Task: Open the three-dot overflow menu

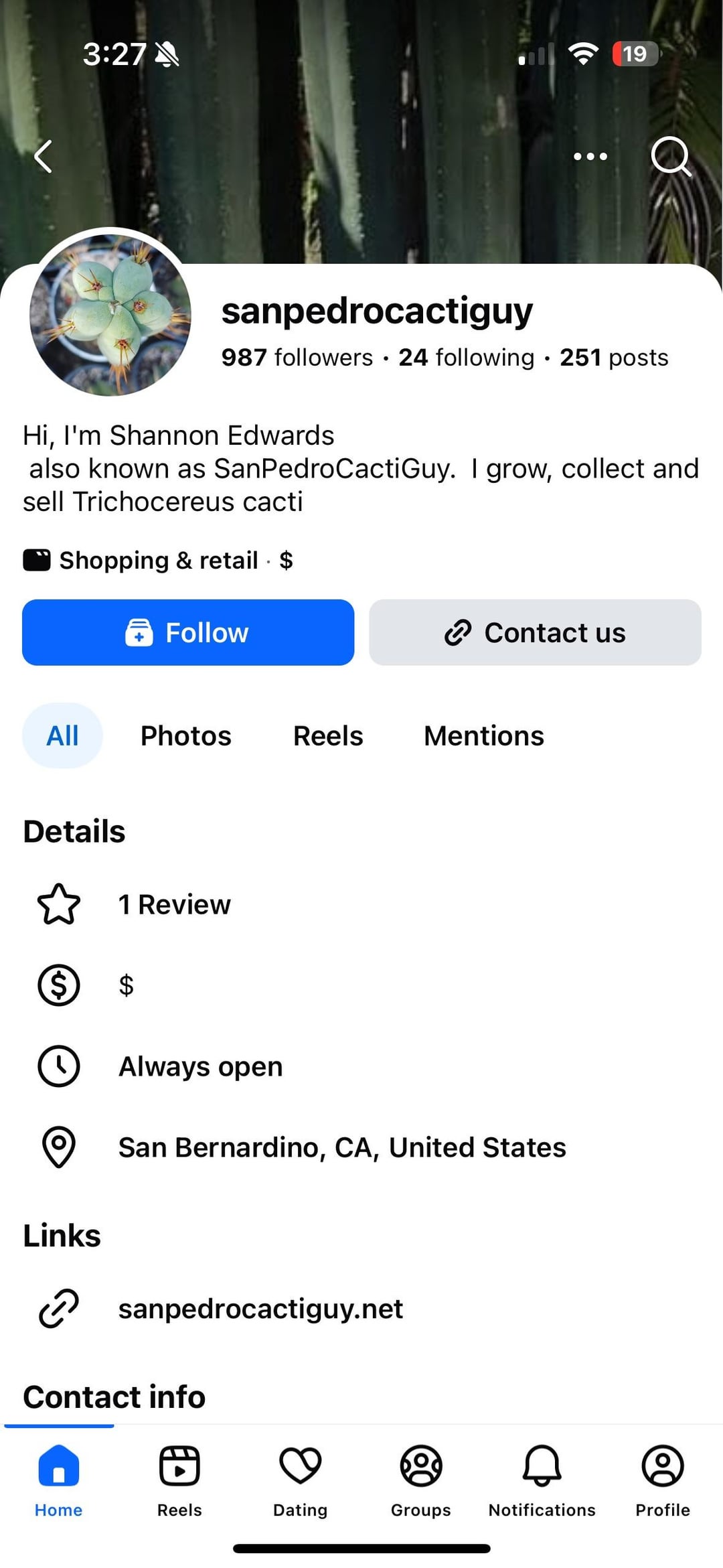Action: (590, 157)
